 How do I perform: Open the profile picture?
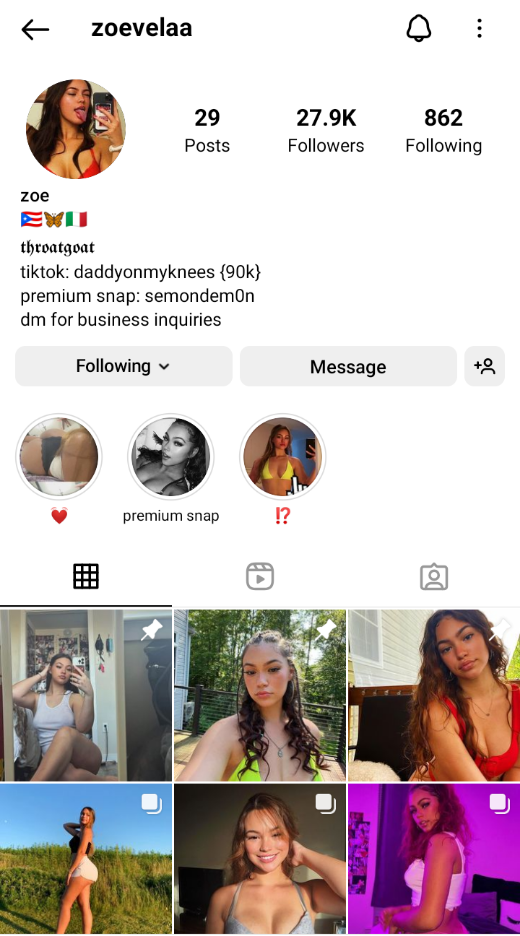pos(76,129)
